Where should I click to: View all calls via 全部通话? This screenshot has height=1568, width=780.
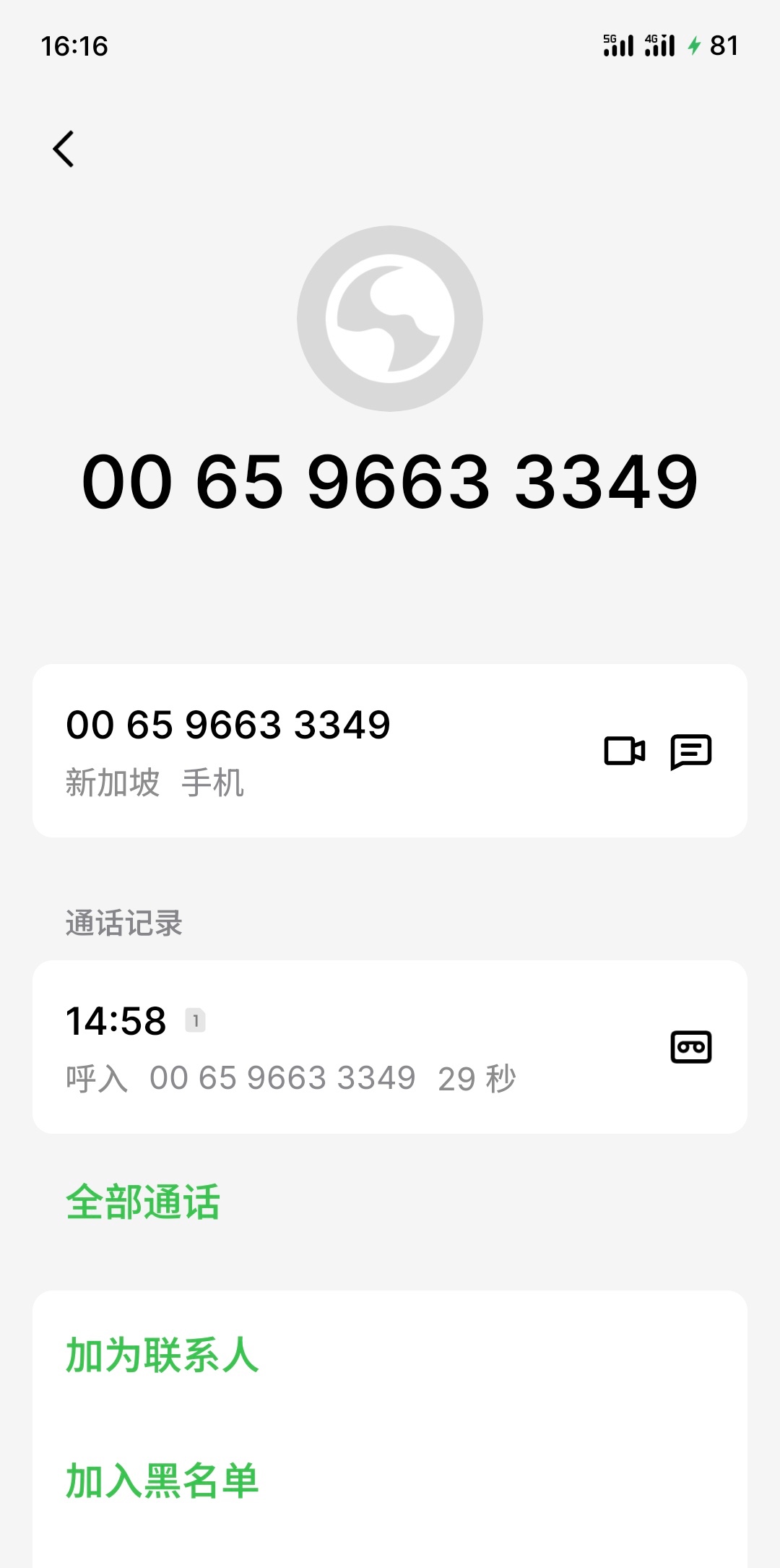(143, 1202)
